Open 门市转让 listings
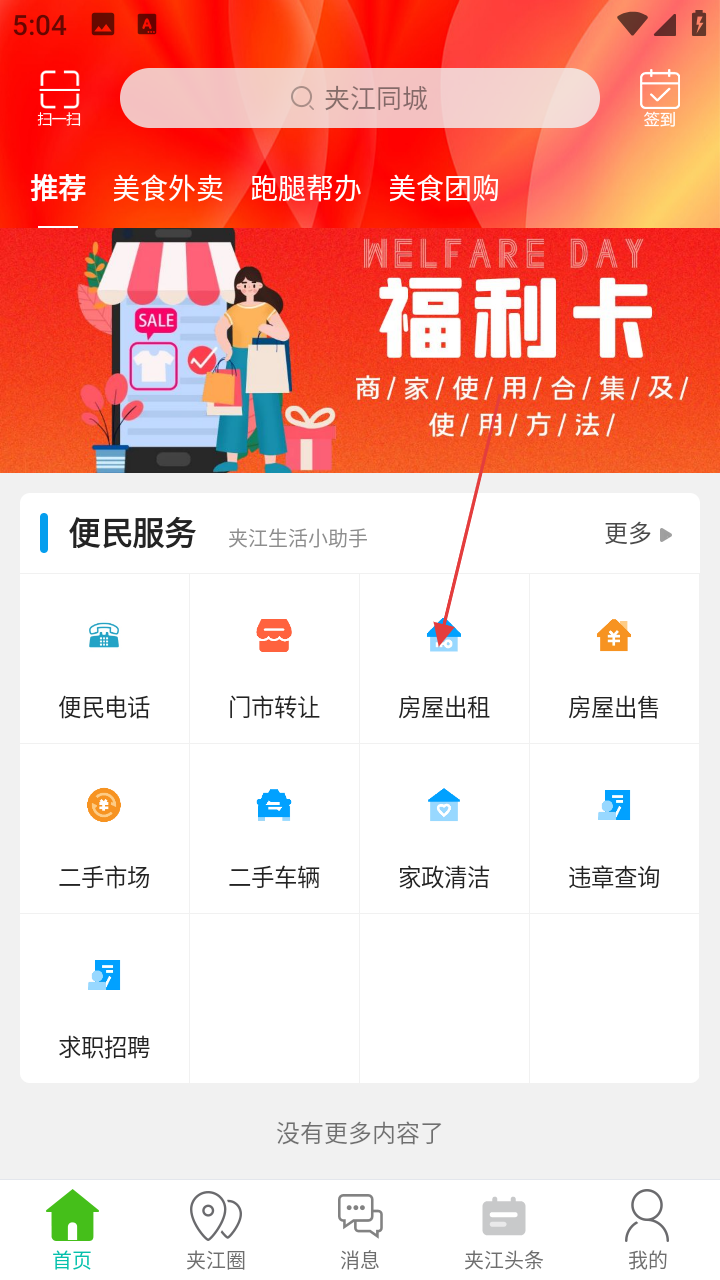This screenshot has width=720, height=1280. (x=274, y=659)
